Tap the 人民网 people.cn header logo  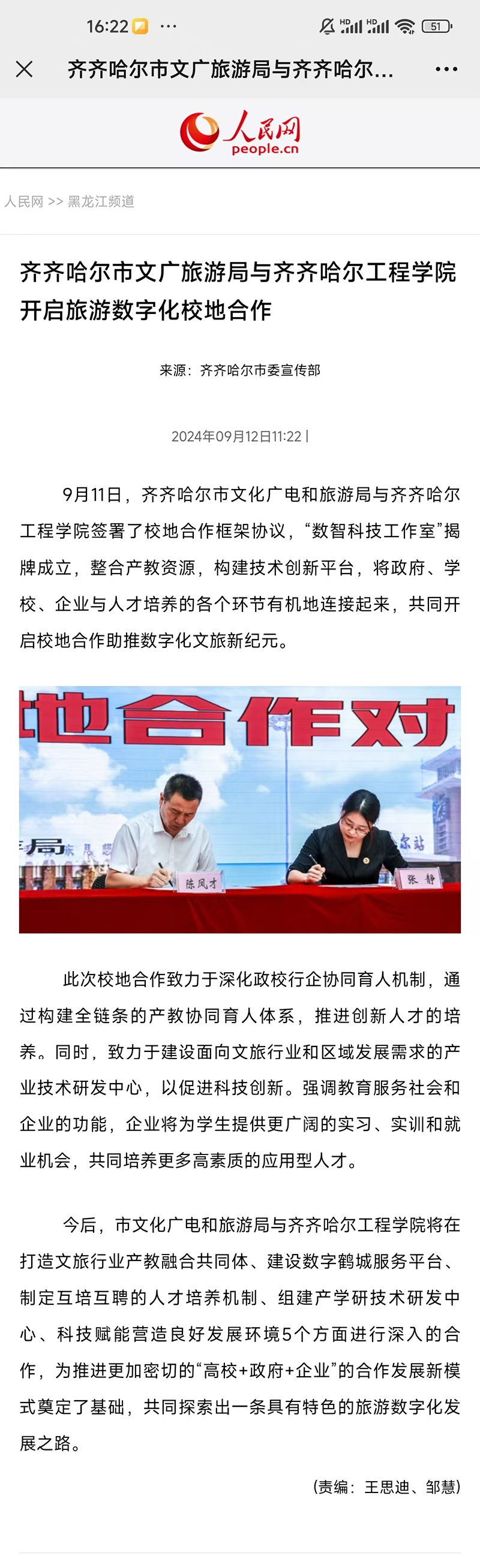point(240,132)
